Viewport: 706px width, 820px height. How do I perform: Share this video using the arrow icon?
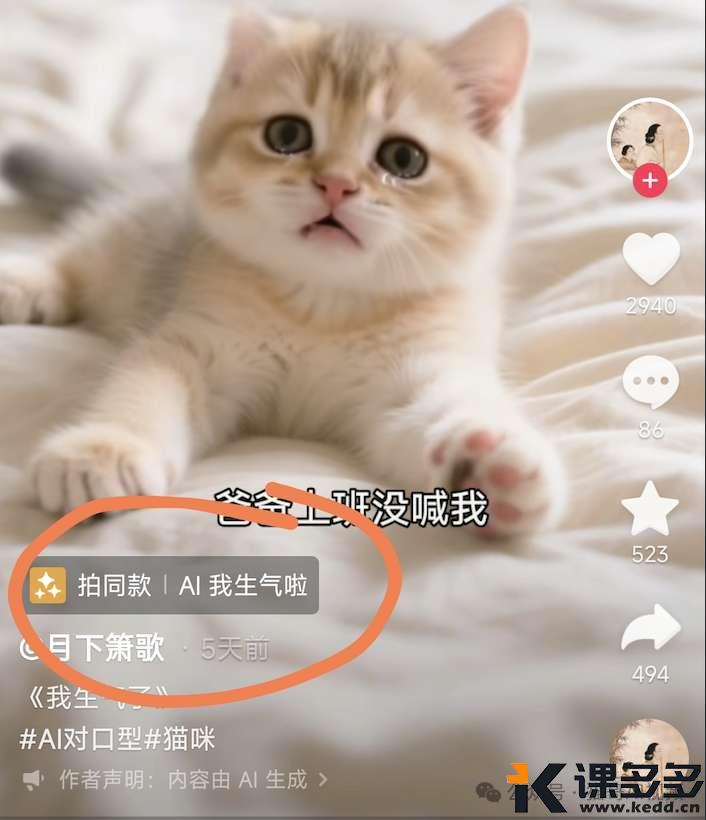tap(650, 630)
